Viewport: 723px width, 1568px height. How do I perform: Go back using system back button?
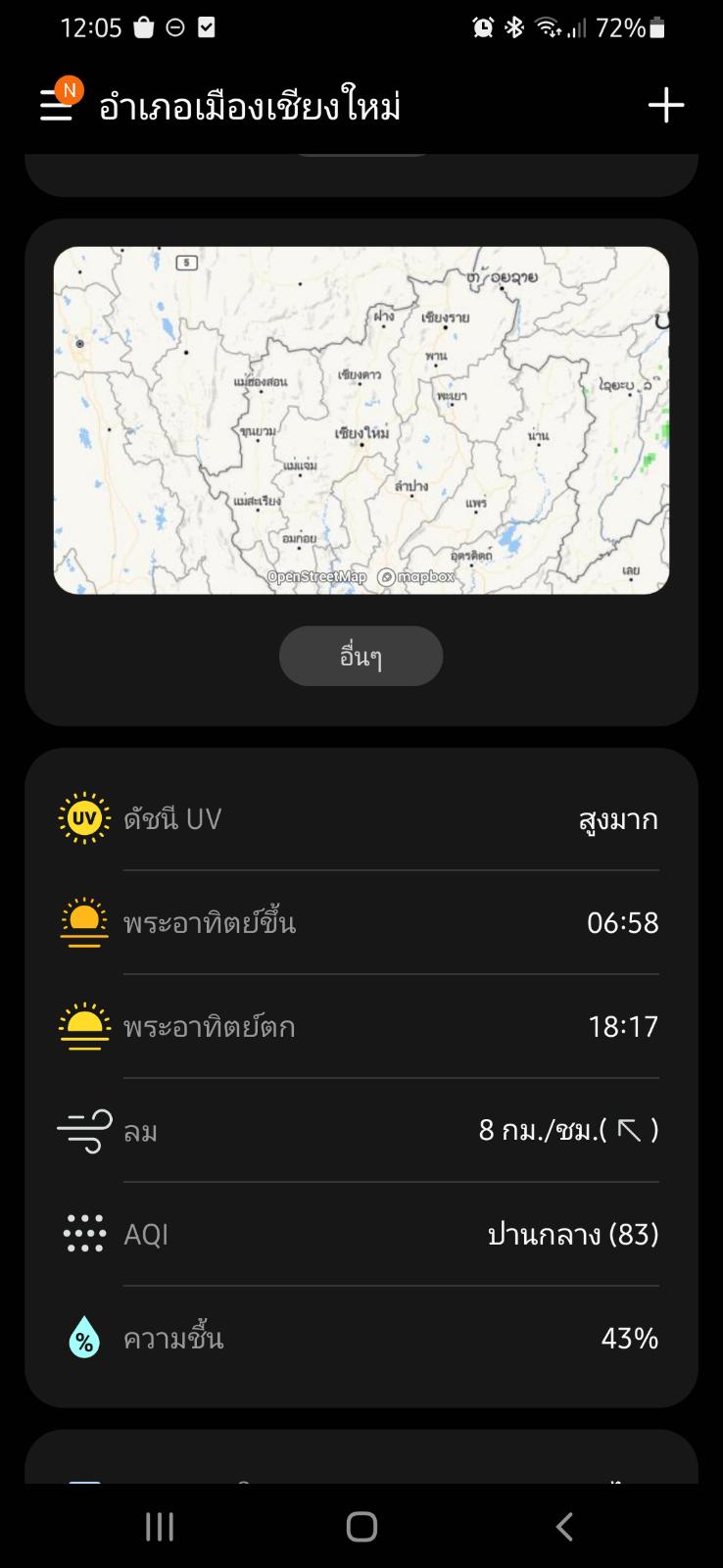[x=563, y=1526]
